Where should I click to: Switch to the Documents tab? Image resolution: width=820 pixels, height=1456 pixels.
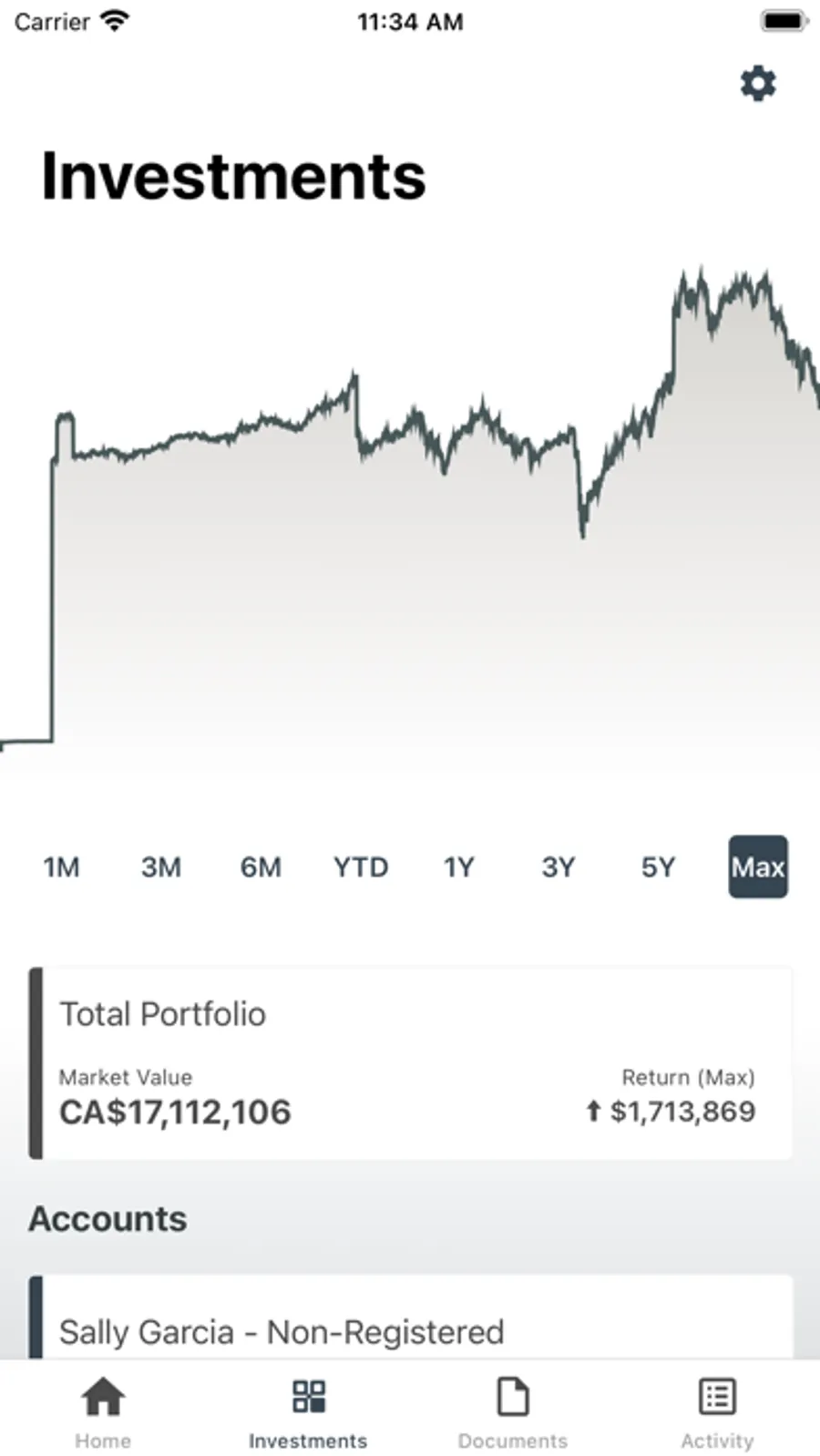(x=512, y=1410)
